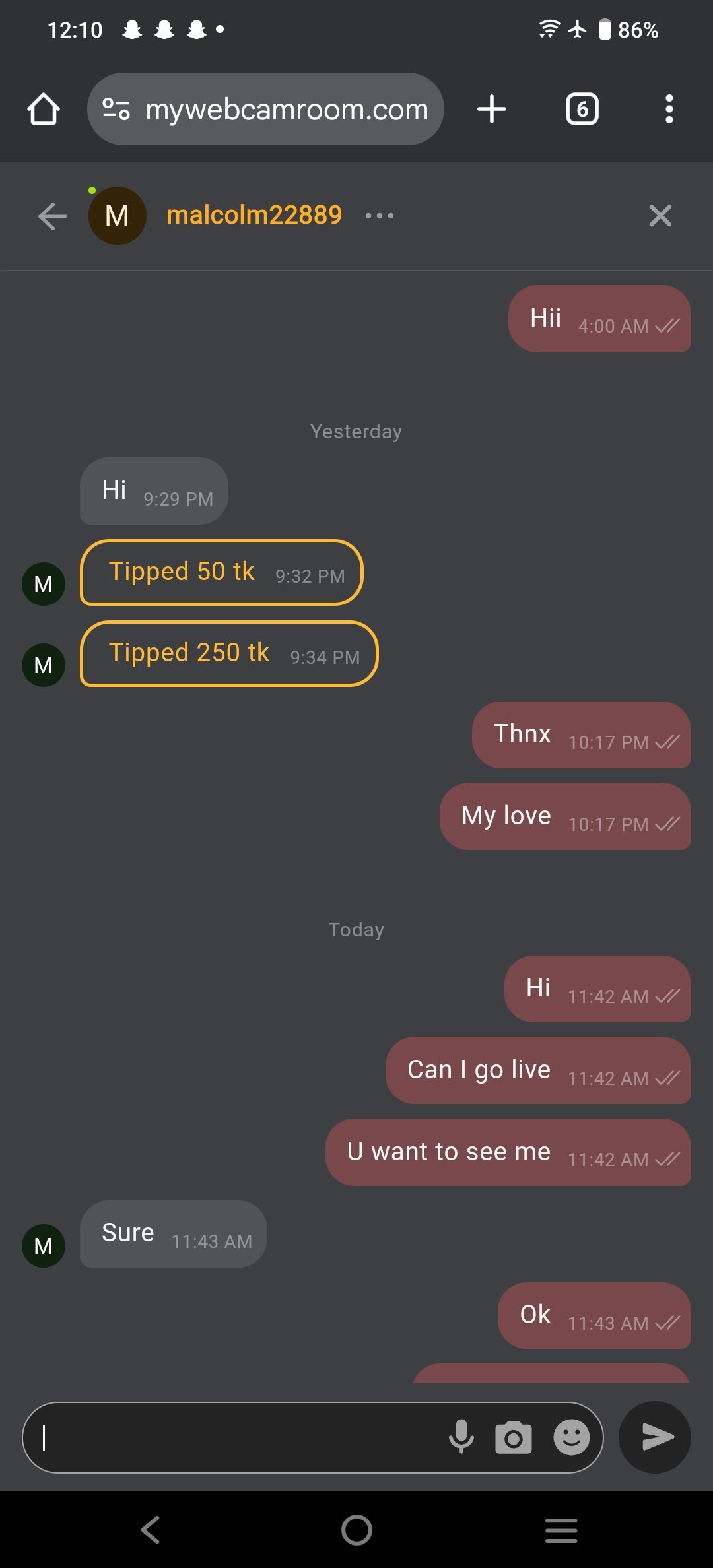Viewport: 713px width, 1568px height.
Task: Go back from the chat with malcolm22889
Action: [52, 216]
